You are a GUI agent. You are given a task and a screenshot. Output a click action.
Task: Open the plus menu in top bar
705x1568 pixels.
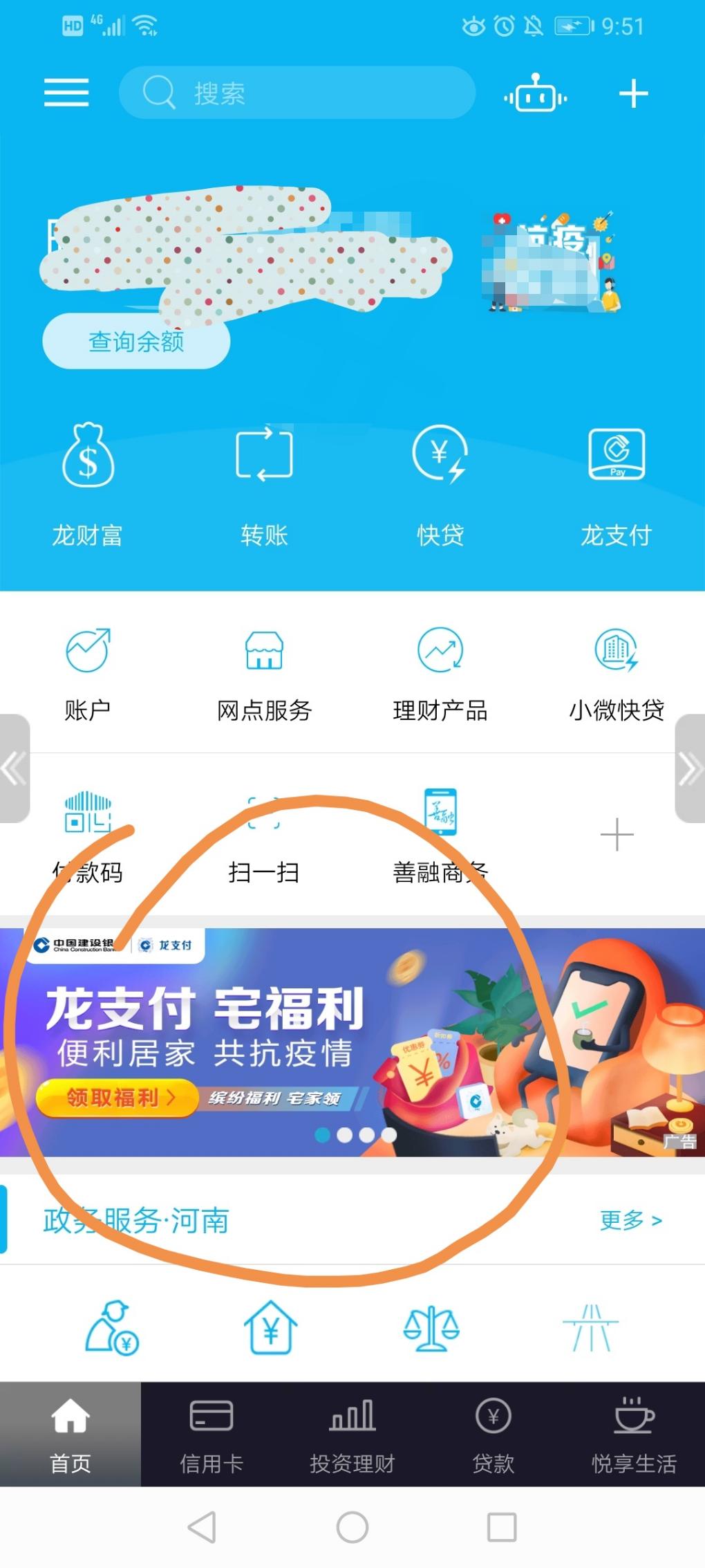[x=633, y=93]
